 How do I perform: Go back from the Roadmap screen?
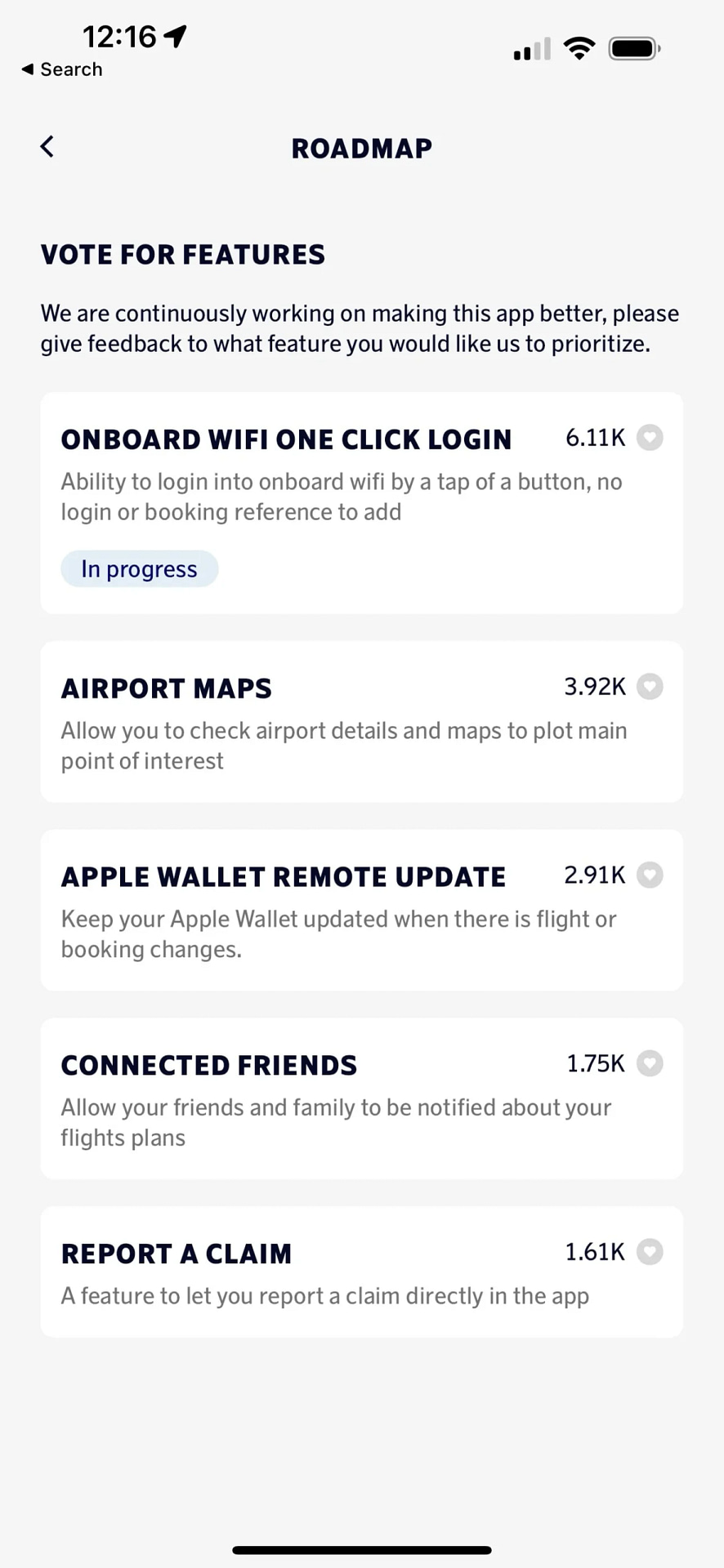[47, 147]
